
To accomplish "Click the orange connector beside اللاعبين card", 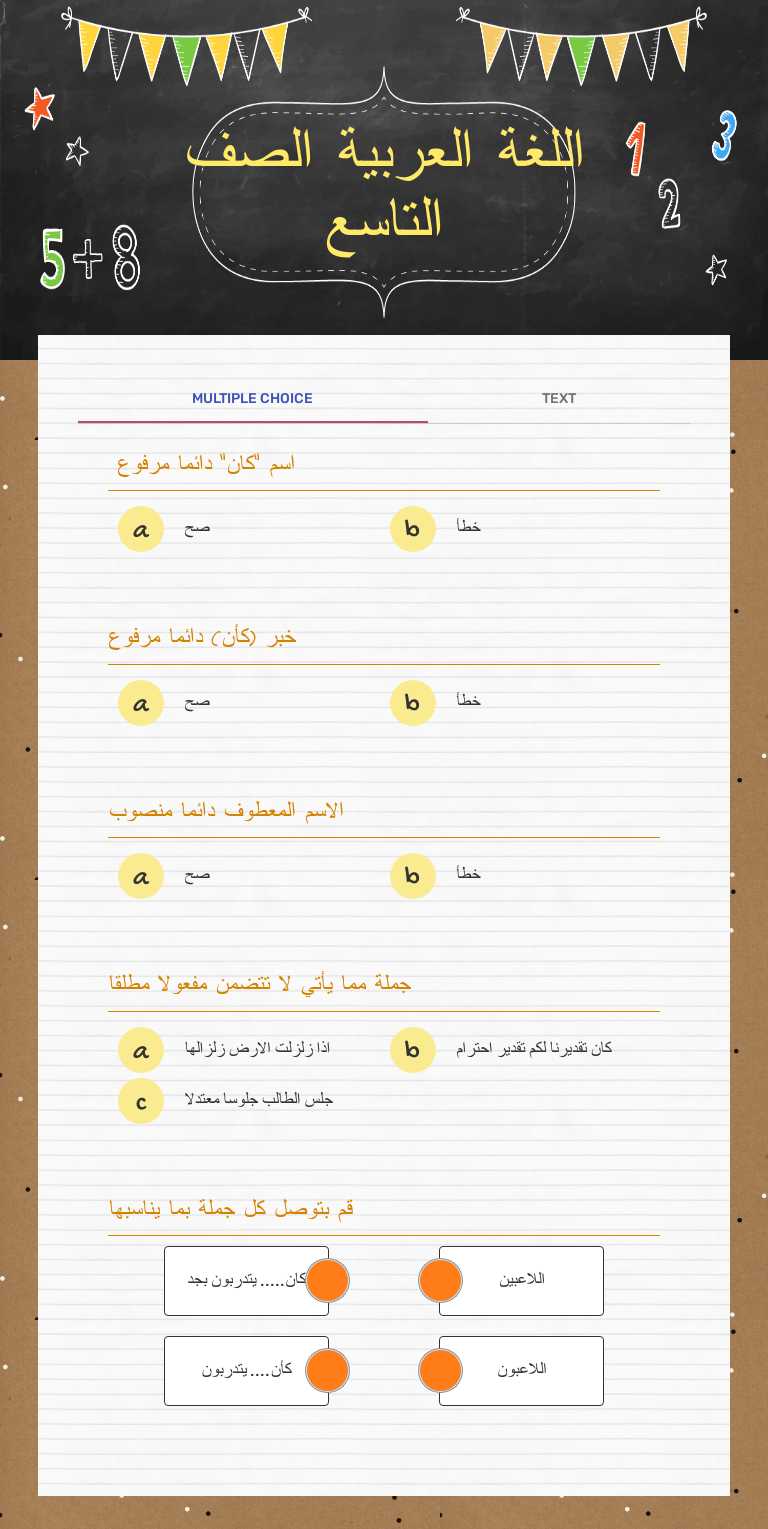I will coord(441,1280).
